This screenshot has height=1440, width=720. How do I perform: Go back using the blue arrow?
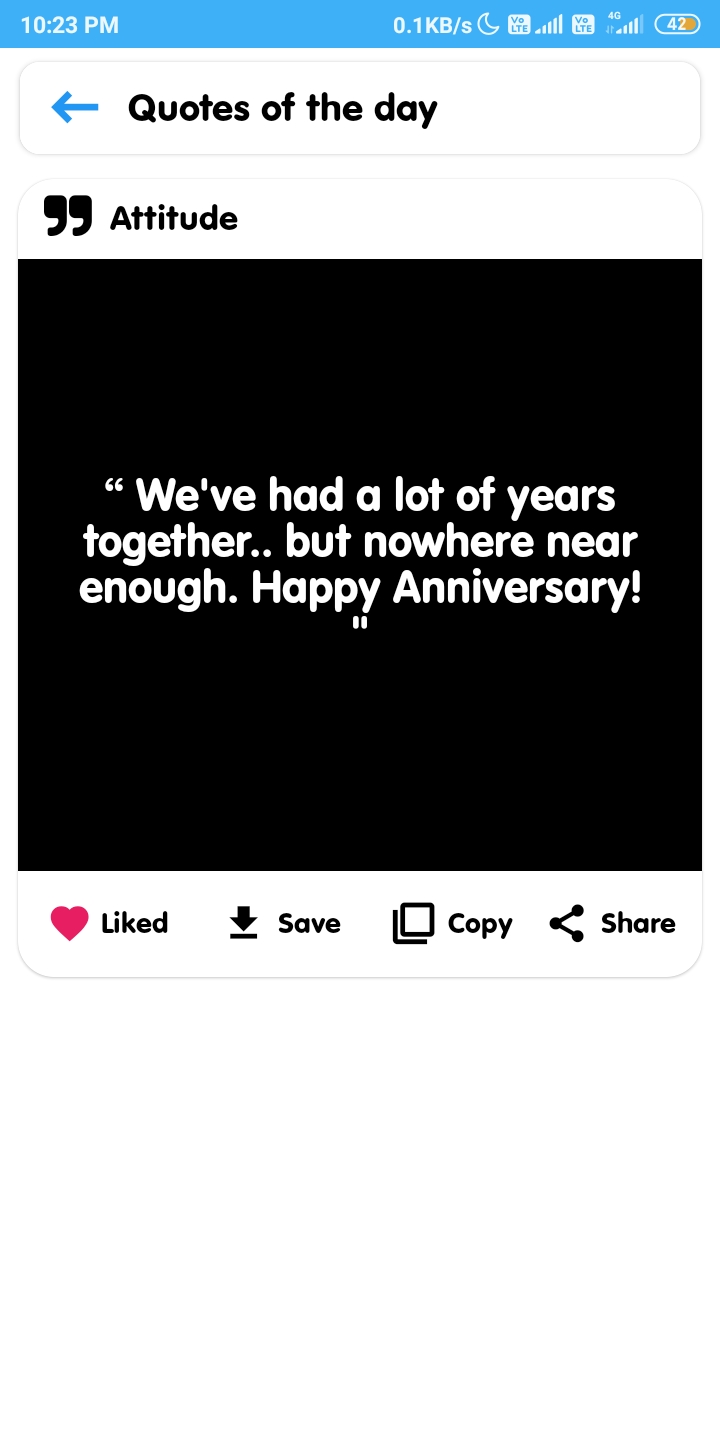tap(75, 107)
